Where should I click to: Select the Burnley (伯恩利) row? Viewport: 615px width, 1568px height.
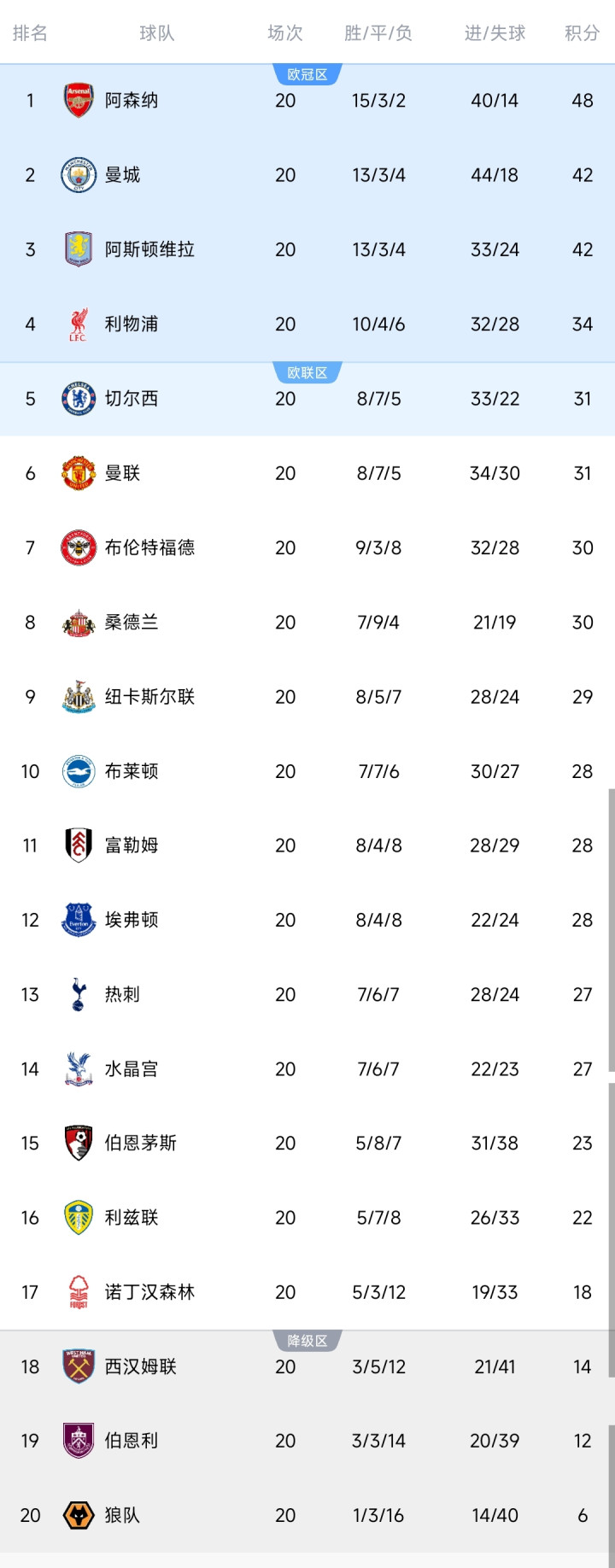point(132,1442)
